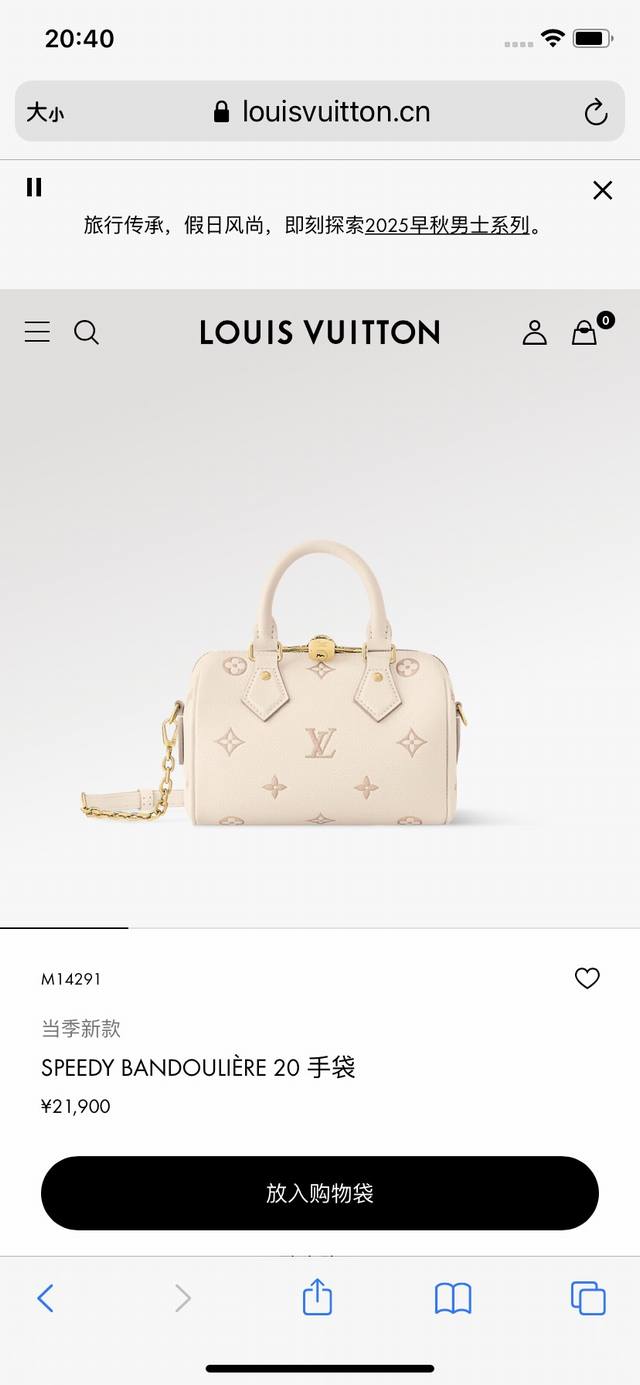The width and height of the screenshot is (640, 1385).
Task: Open the hamburger menu
Action: click(37, 332)
